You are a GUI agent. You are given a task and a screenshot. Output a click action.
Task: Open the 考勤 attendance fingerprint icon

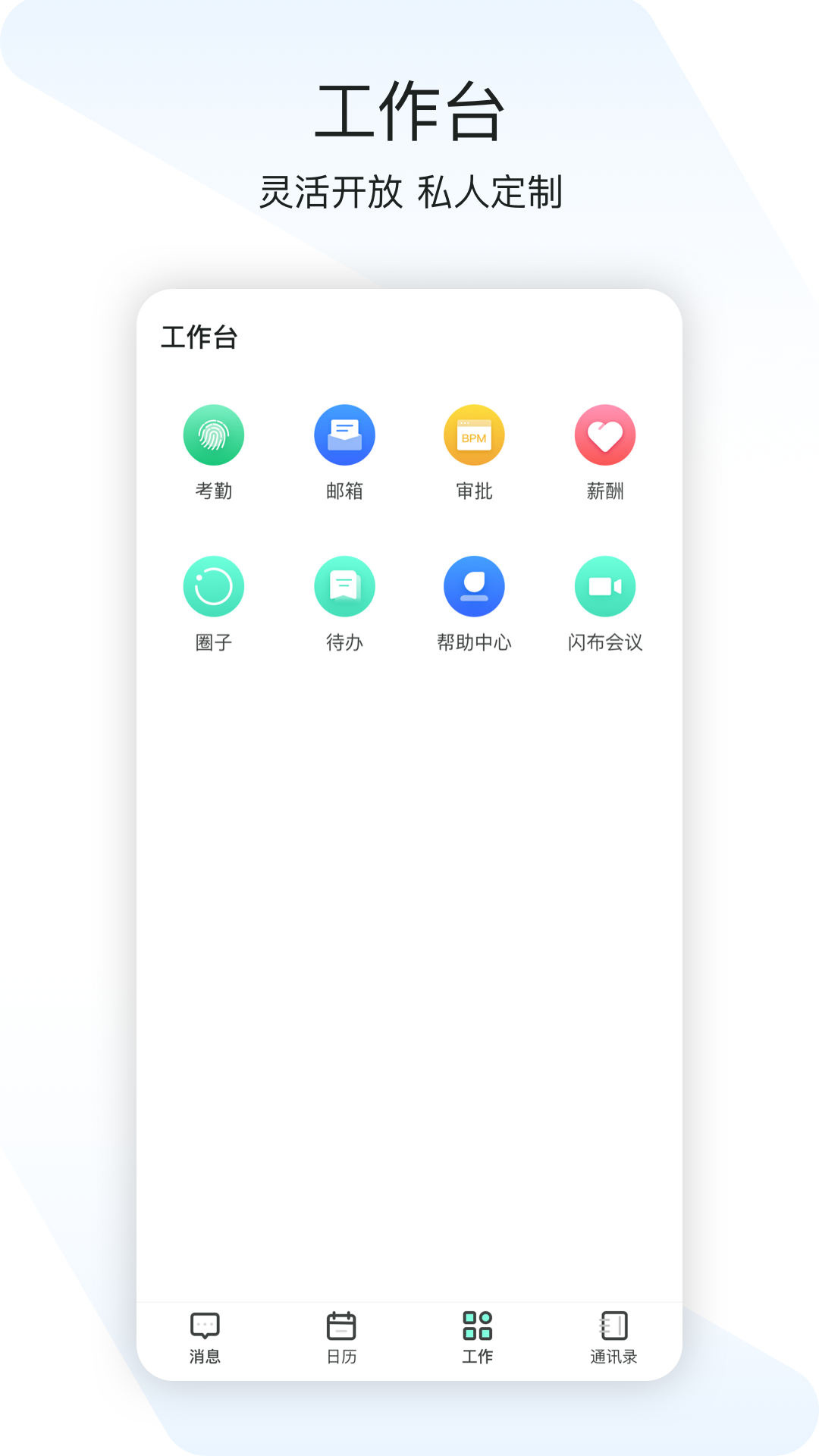pos(213,435)
